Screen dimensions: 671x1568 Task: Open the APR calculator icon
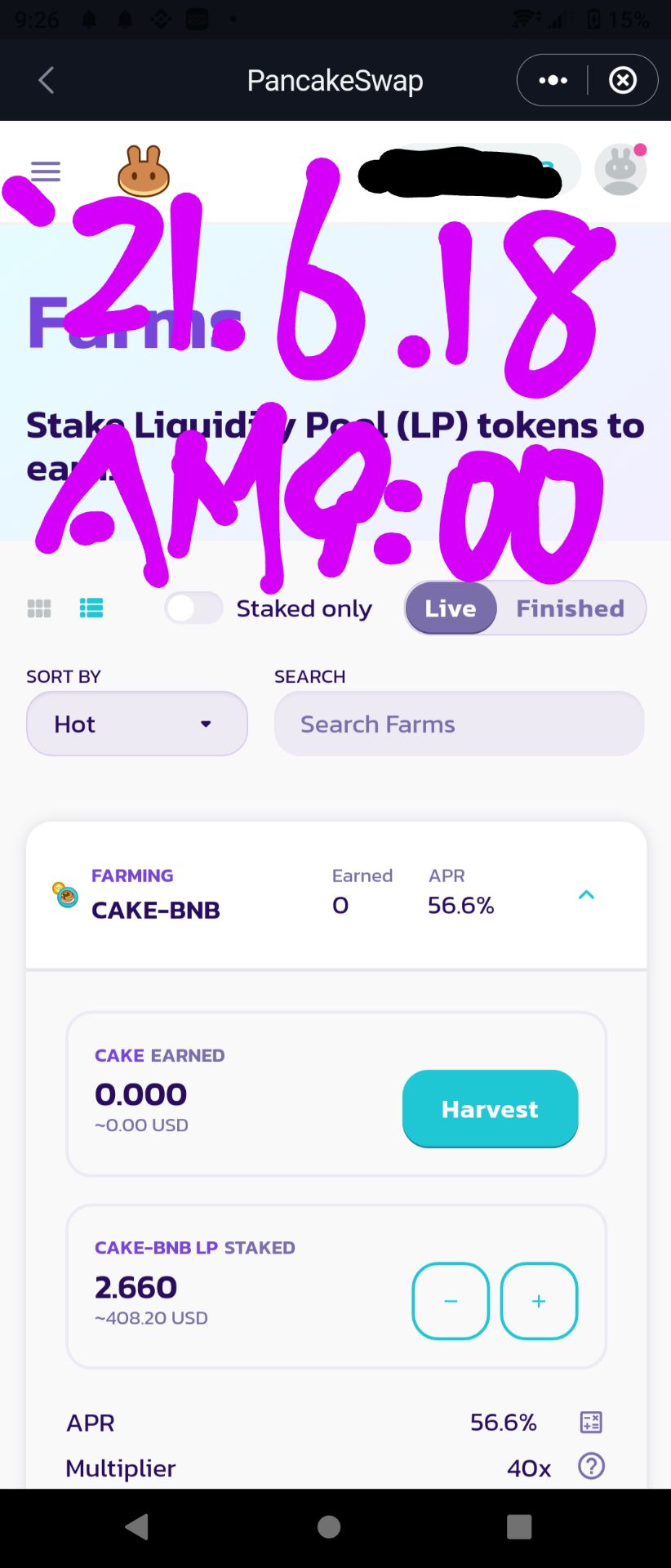click(591, 1423)
